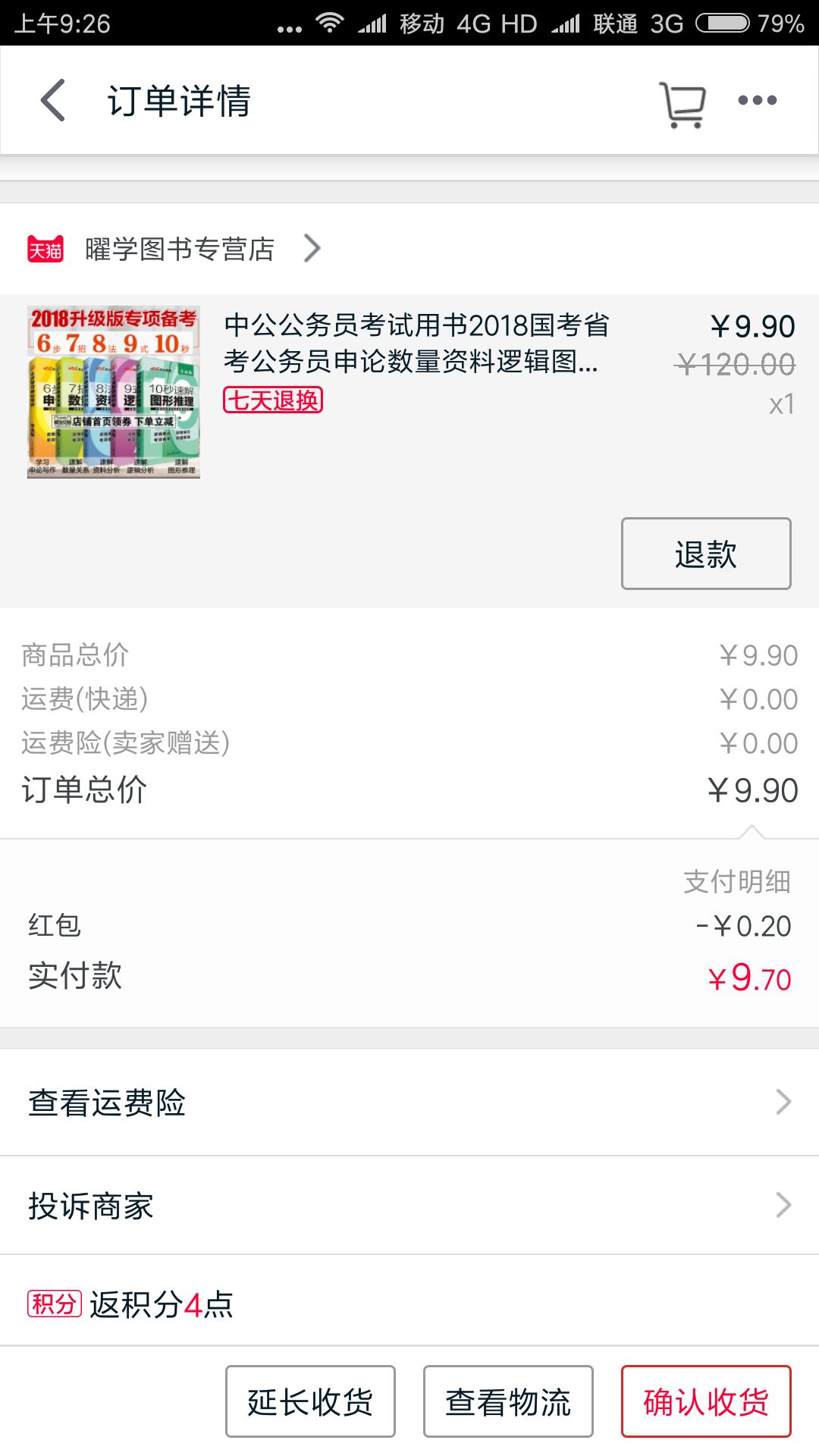Screen dimensions: 819x1456
Task: Select the 退款 refund option
Action: pos(704,554)
